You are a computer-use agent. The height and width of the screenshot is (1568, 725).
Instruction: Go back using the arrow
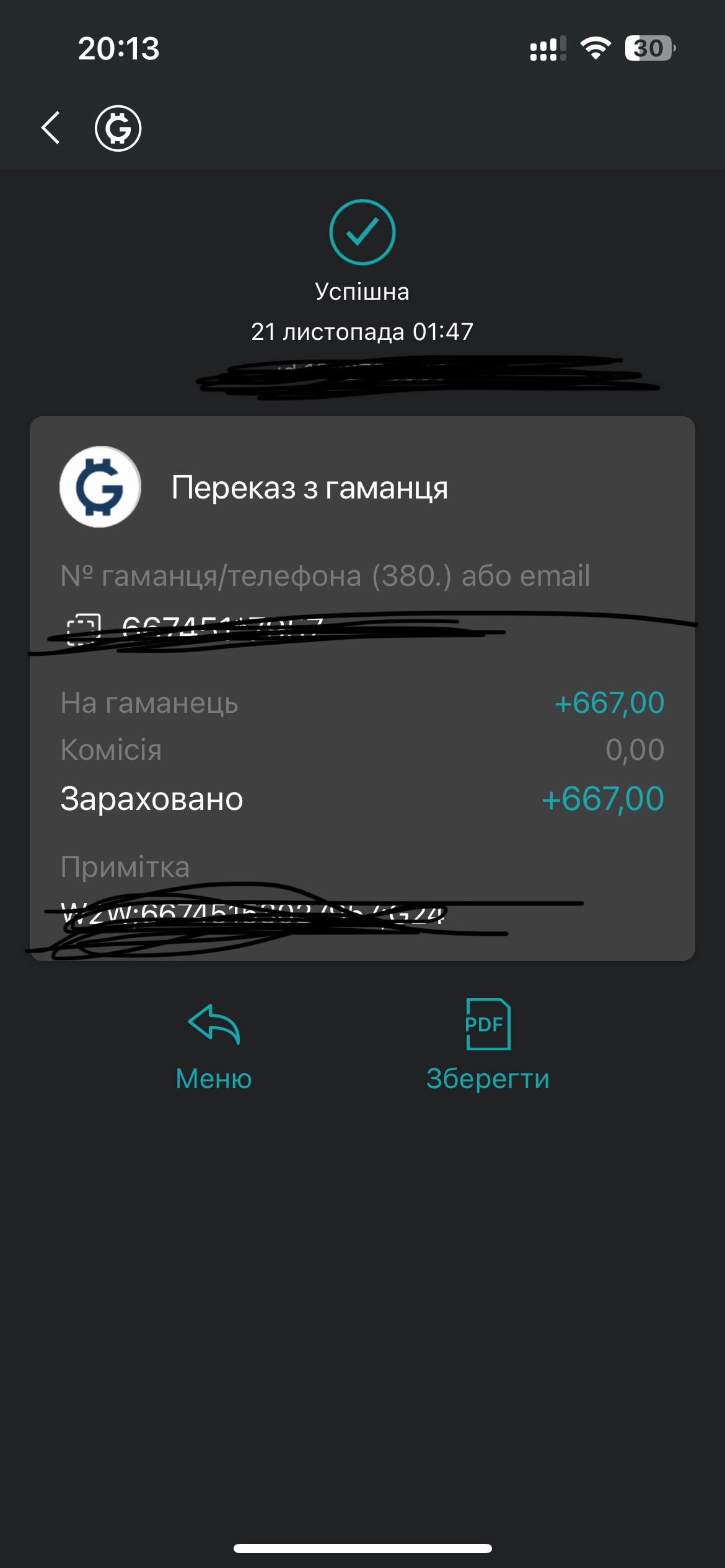51,128
